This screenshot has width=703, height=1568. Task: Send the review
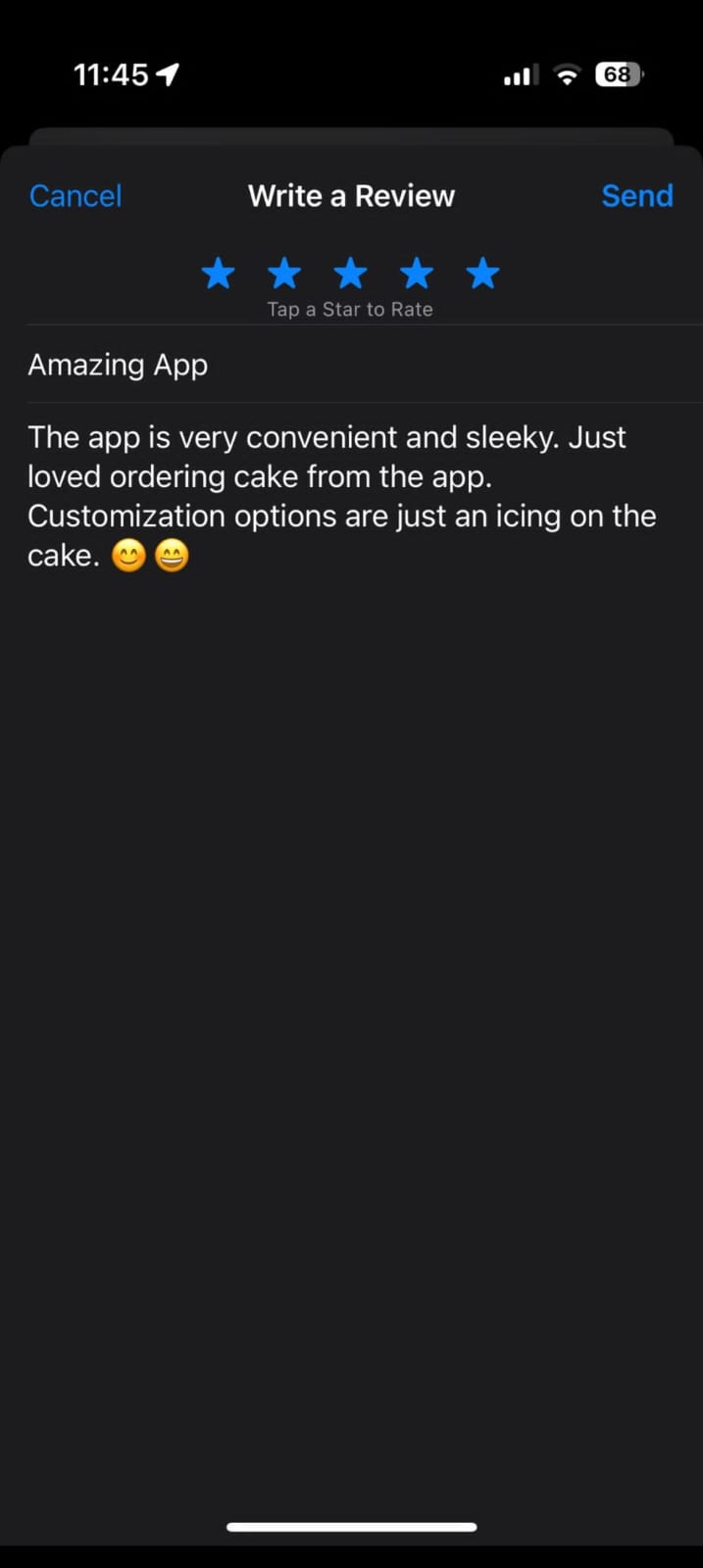click(637, 196)
